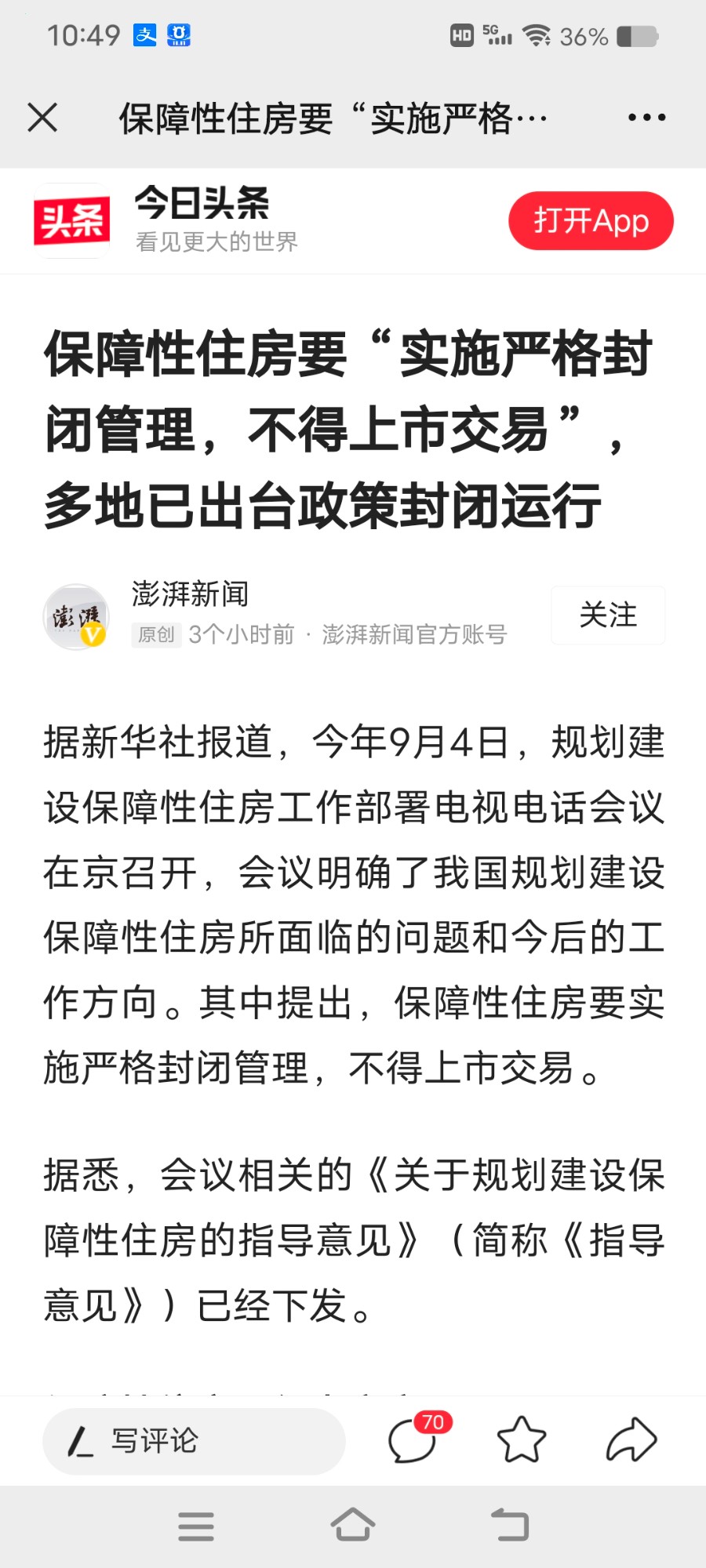Viewport: 706px width, 1568px height.
Task: Follow 澎湃新闻 with 关注 button
Action: (x=608, y=615)
